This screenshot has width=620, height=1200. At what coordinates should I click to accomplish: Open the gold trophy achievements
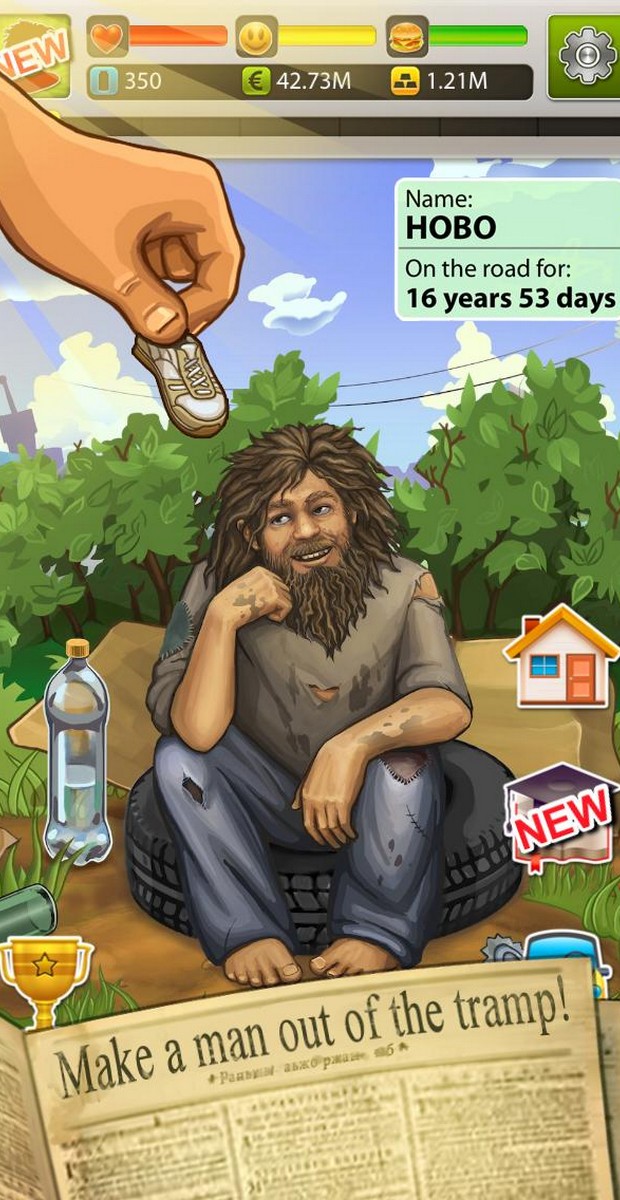click(x=46, y=976)
